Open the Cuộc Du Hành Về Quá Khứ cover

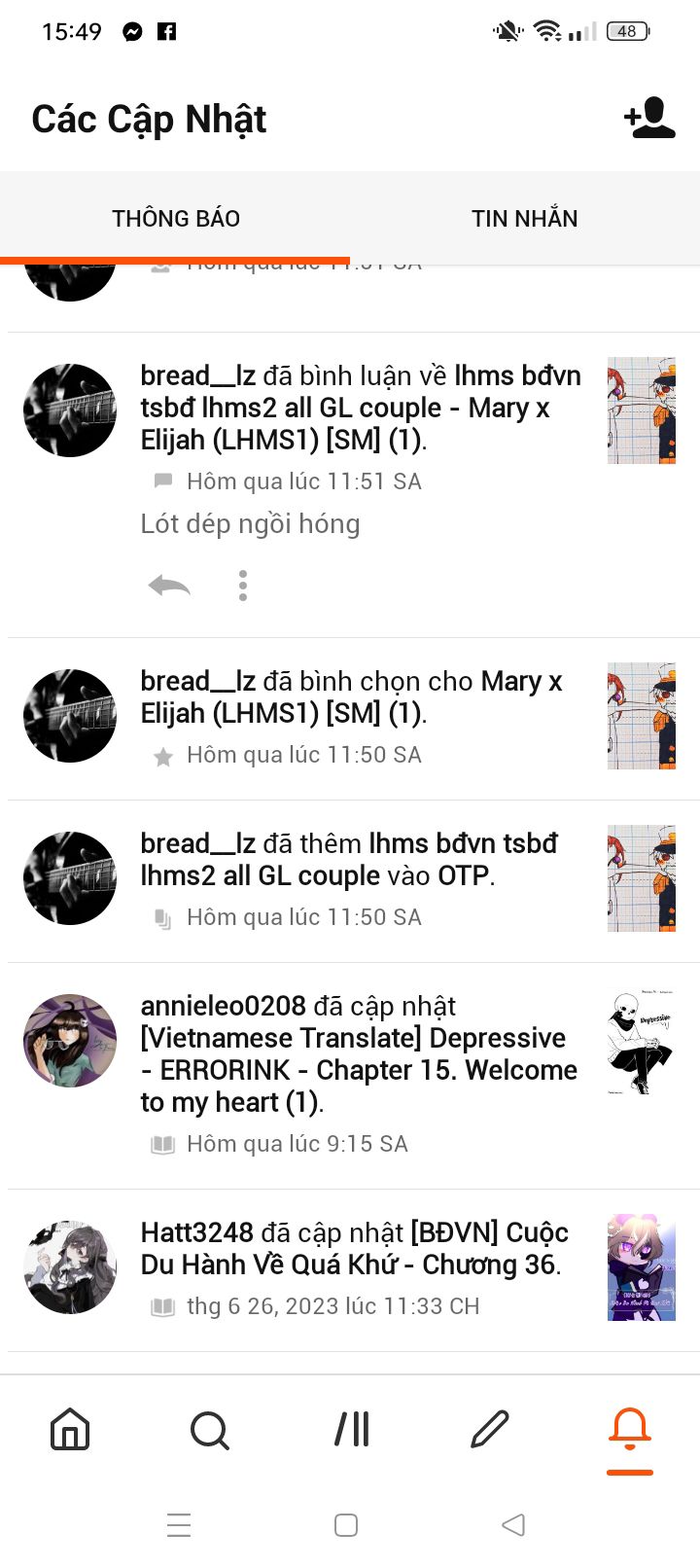[642, 1267]
